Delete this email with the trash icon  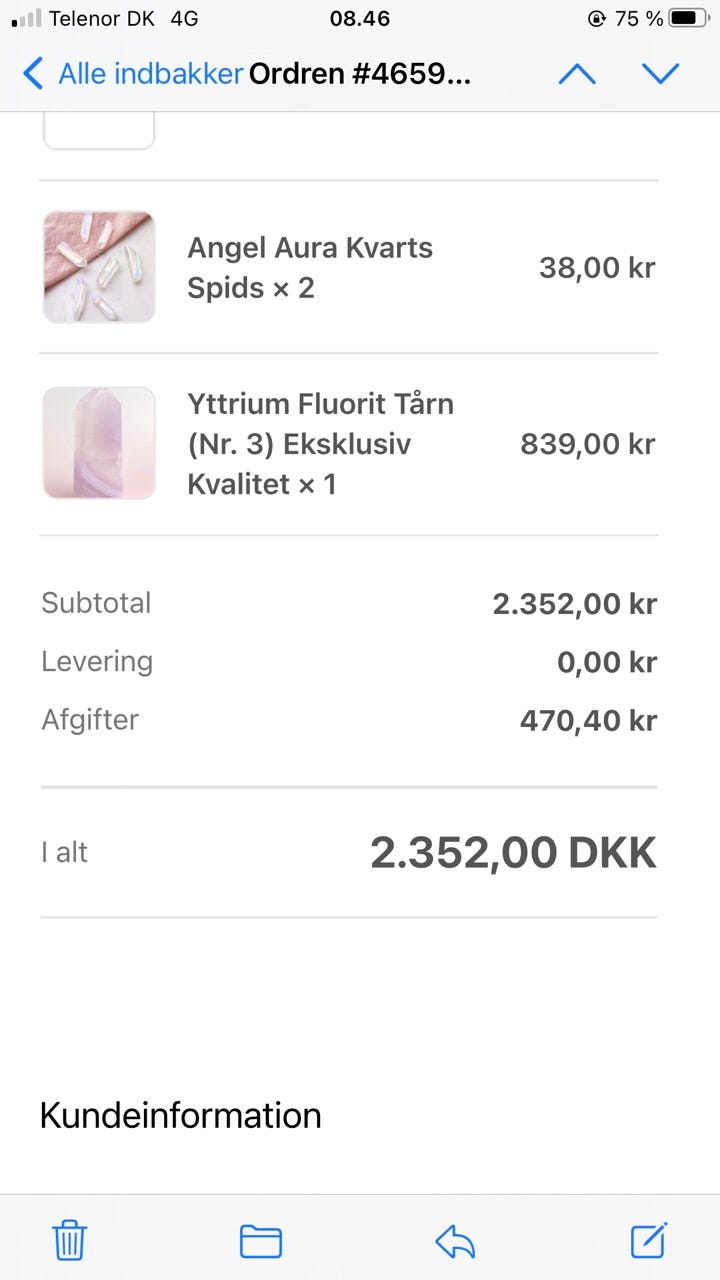click(69, 1241)
